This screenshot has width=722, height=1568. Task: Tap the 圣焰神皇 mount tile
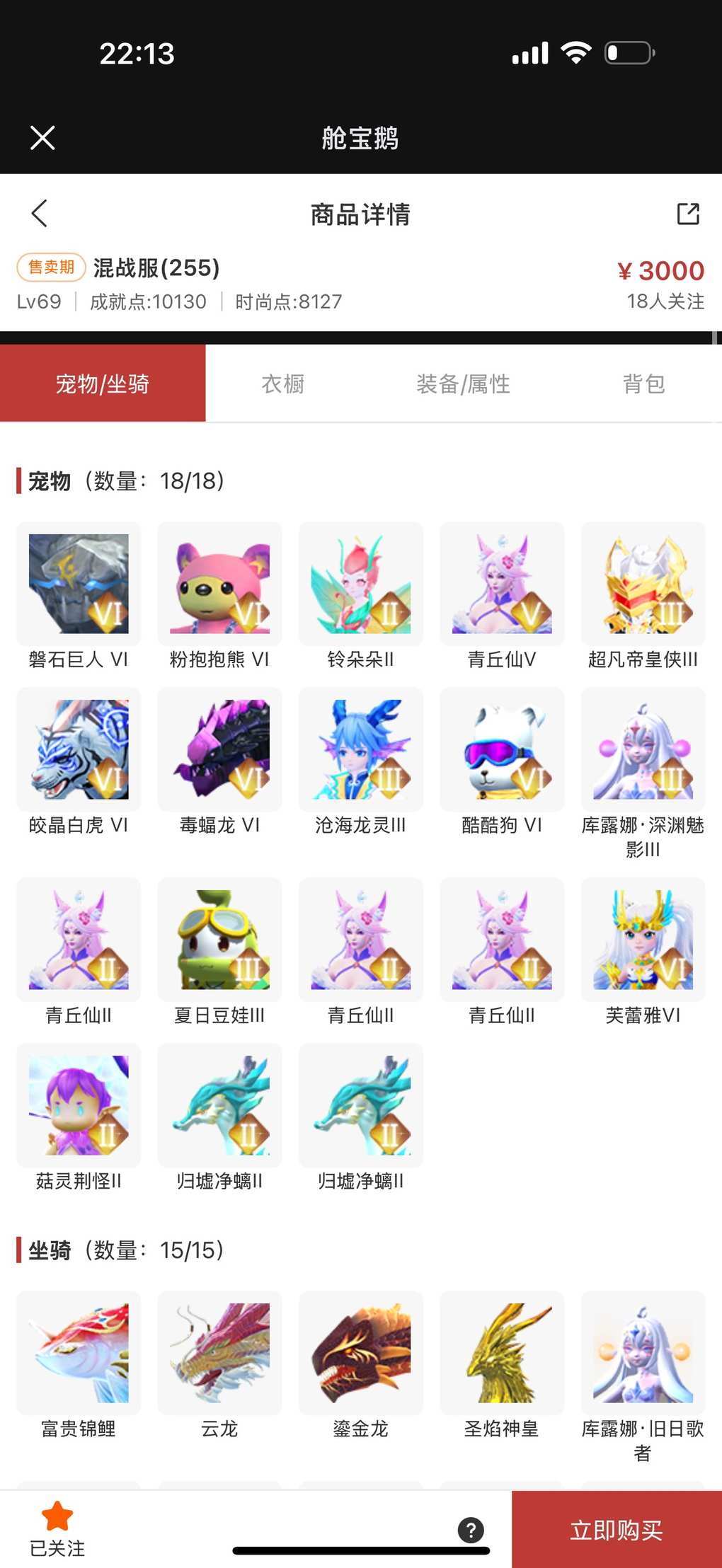click(x=502, y=1353)
